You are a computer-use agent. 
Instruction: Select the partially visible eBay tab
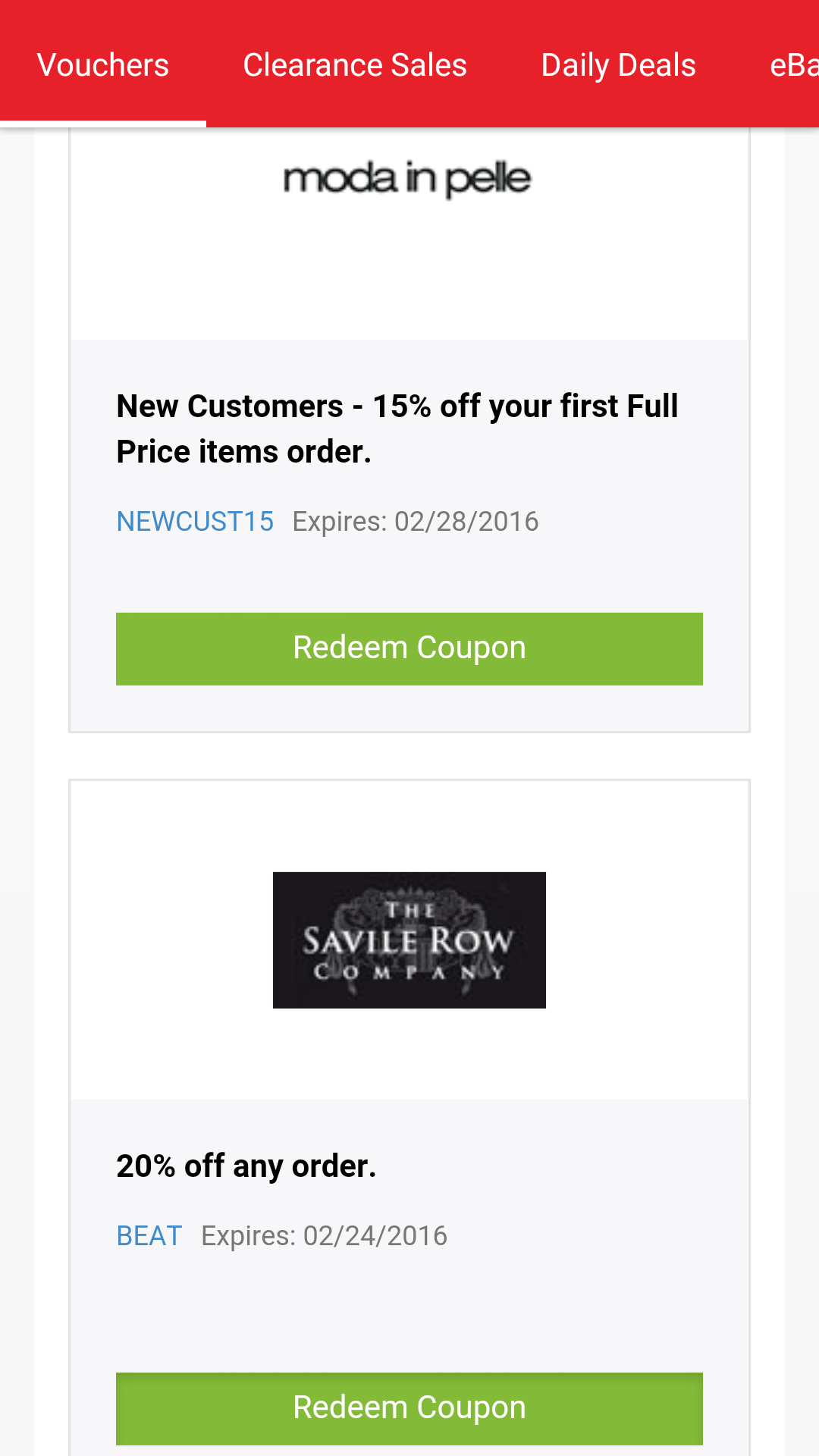(793, 65)
